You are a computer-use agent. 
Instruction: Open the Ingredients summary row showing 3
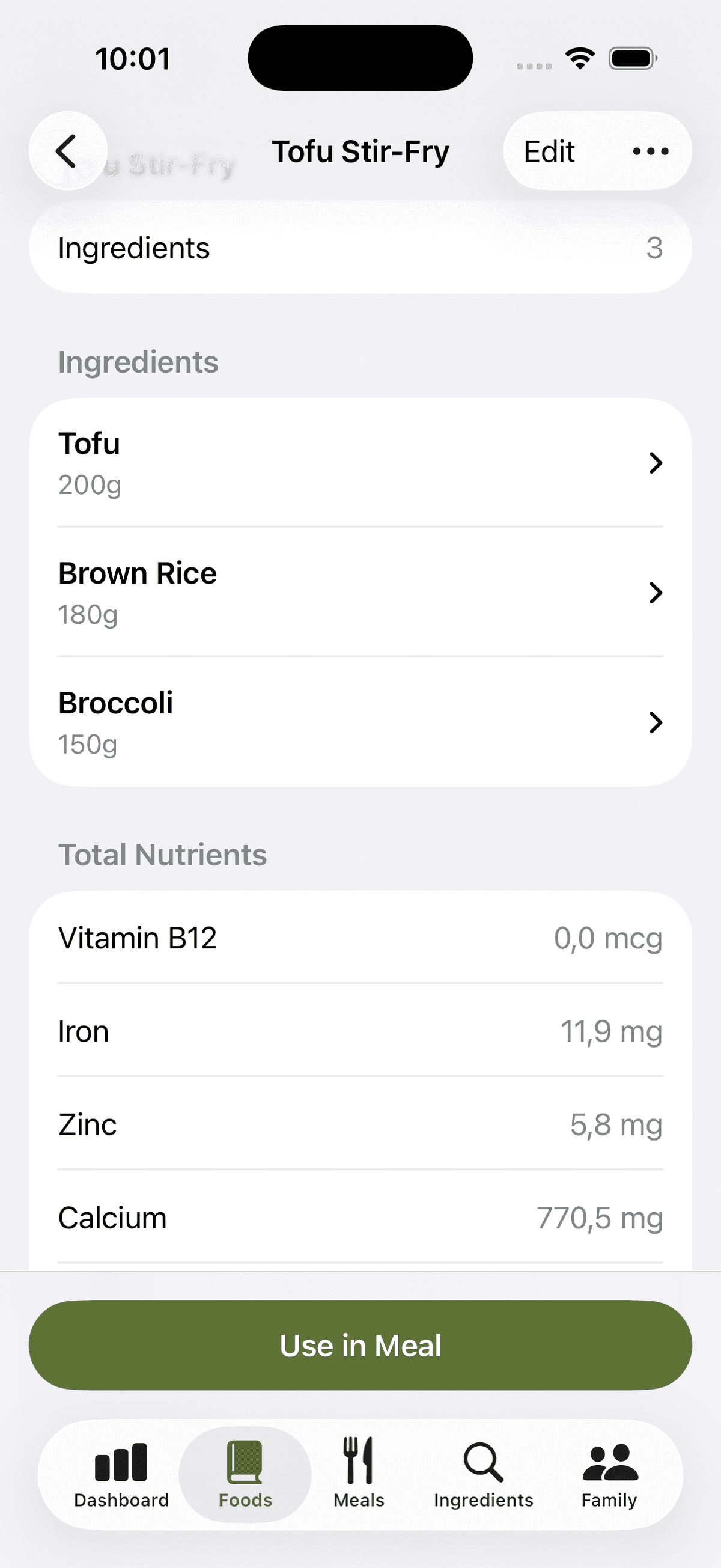tap(360, 247)
